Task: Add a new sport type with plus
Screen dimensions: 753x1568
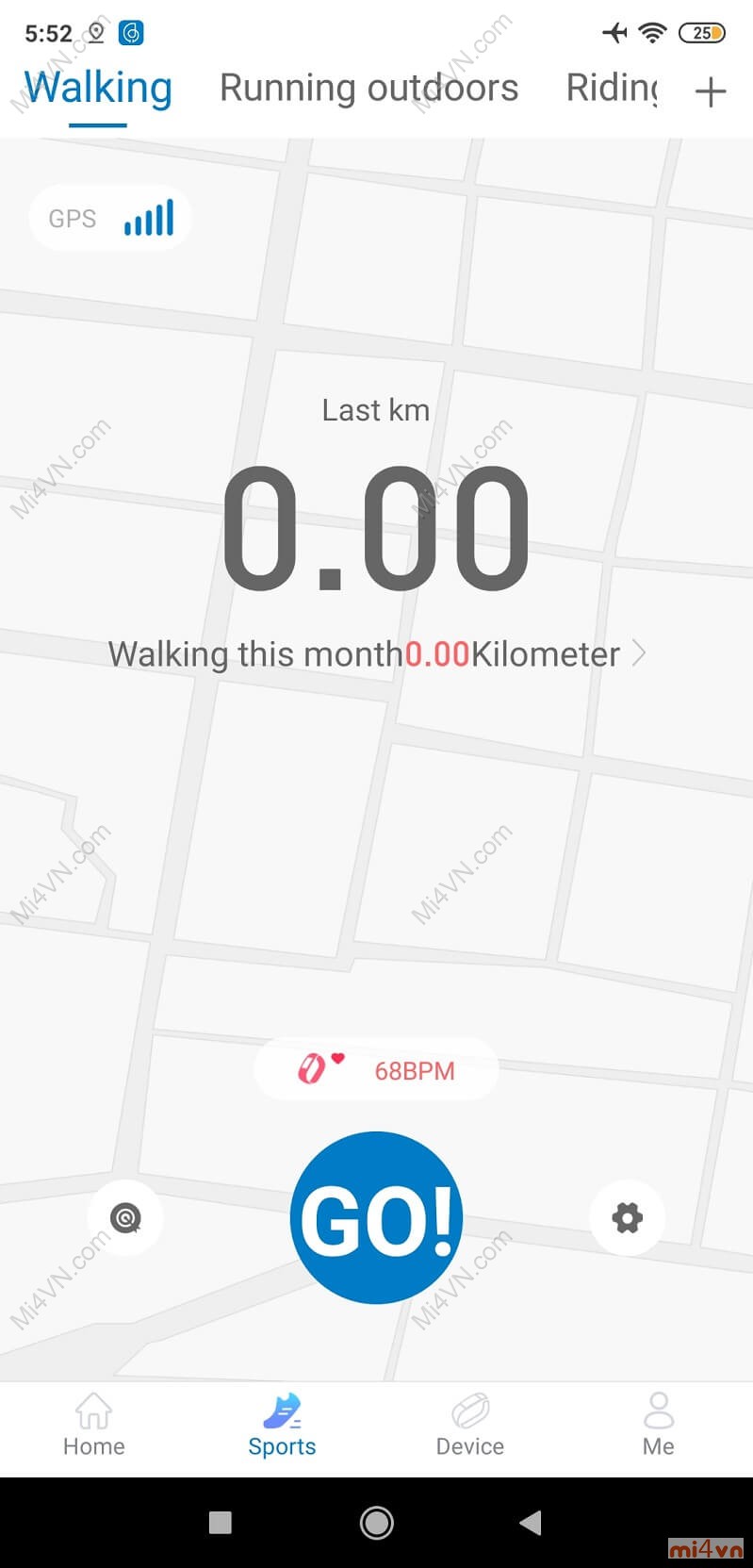Action: (711, 91)
